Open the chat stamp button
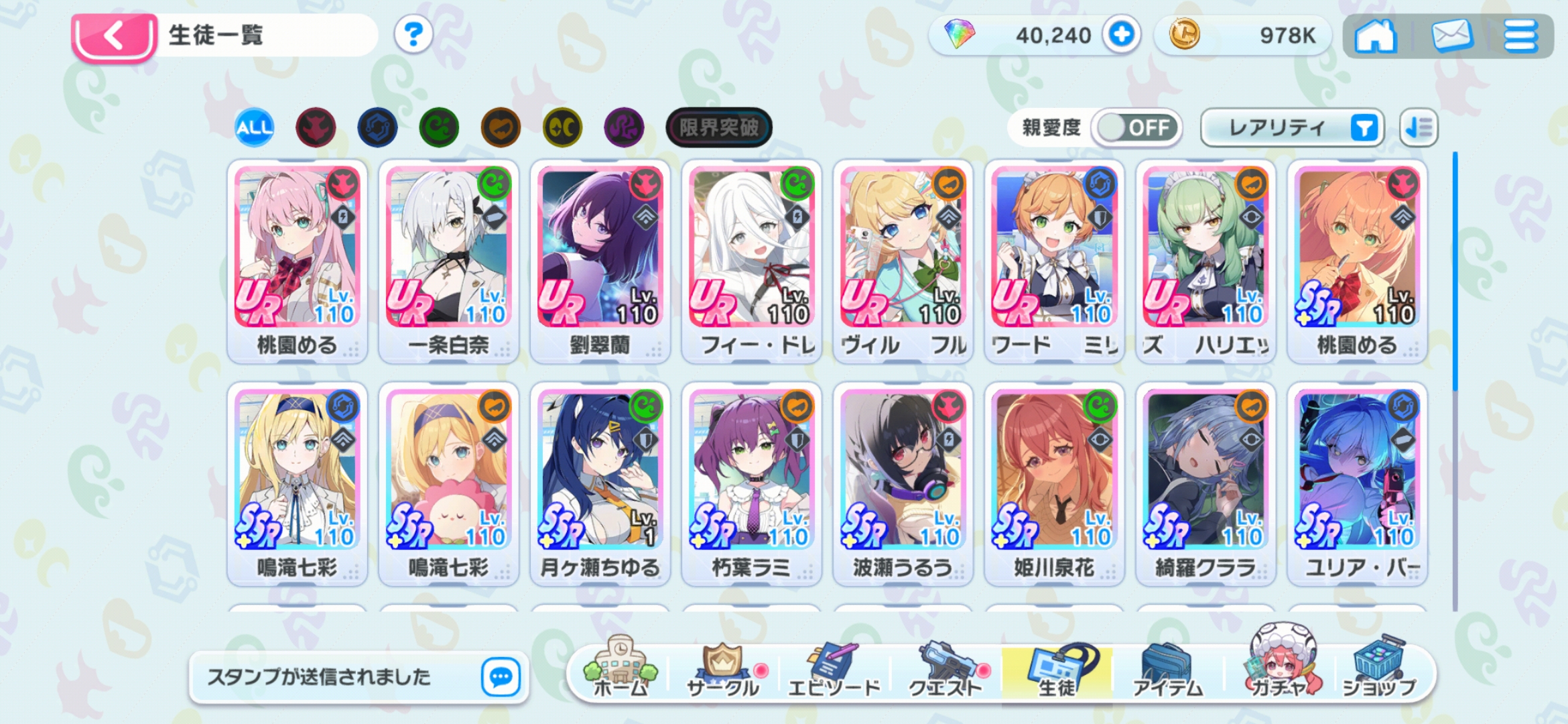 point(501,677)
